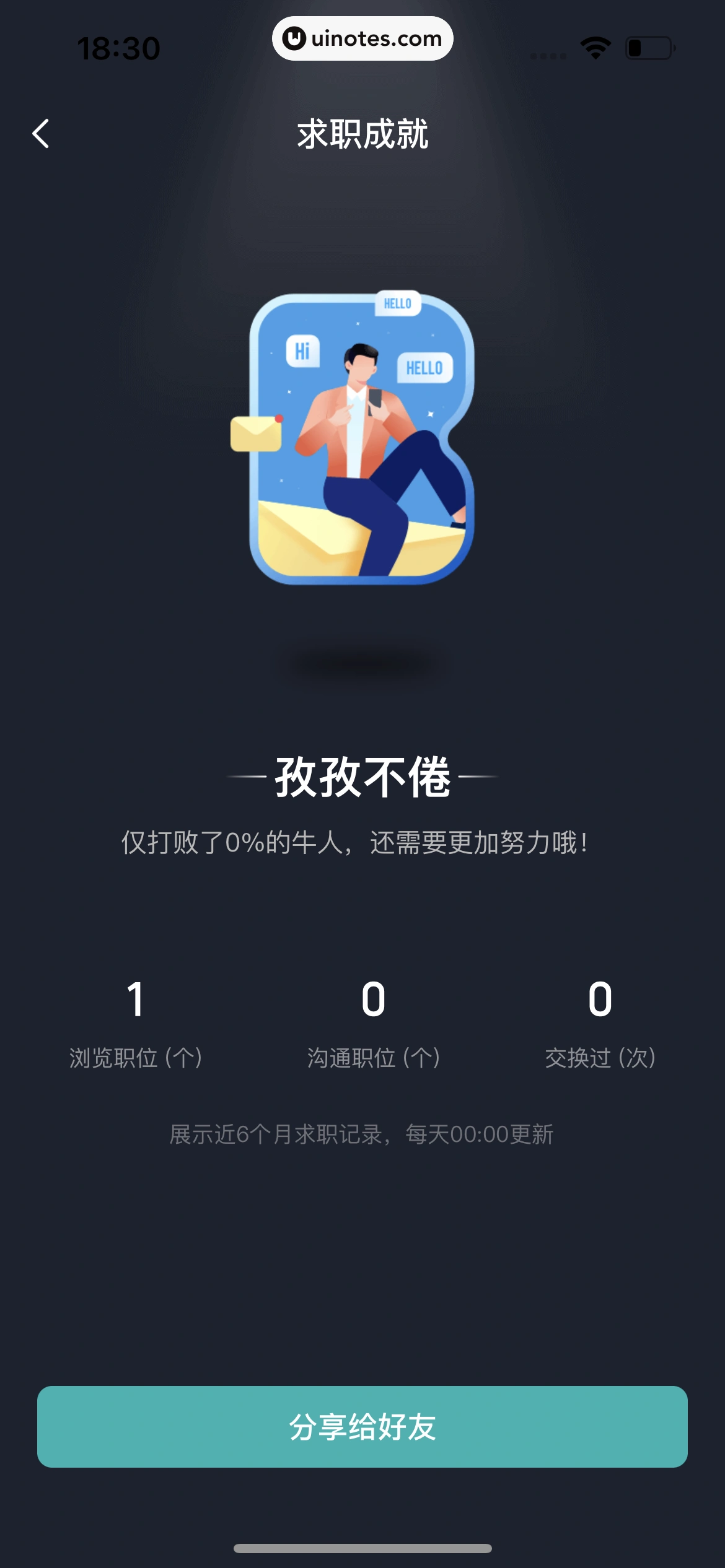Image resolution: width=725 pixels, height=1568 pixels.
Task: Tap the 打败了0%的牛人 progress text
Action: click(362, 842)
